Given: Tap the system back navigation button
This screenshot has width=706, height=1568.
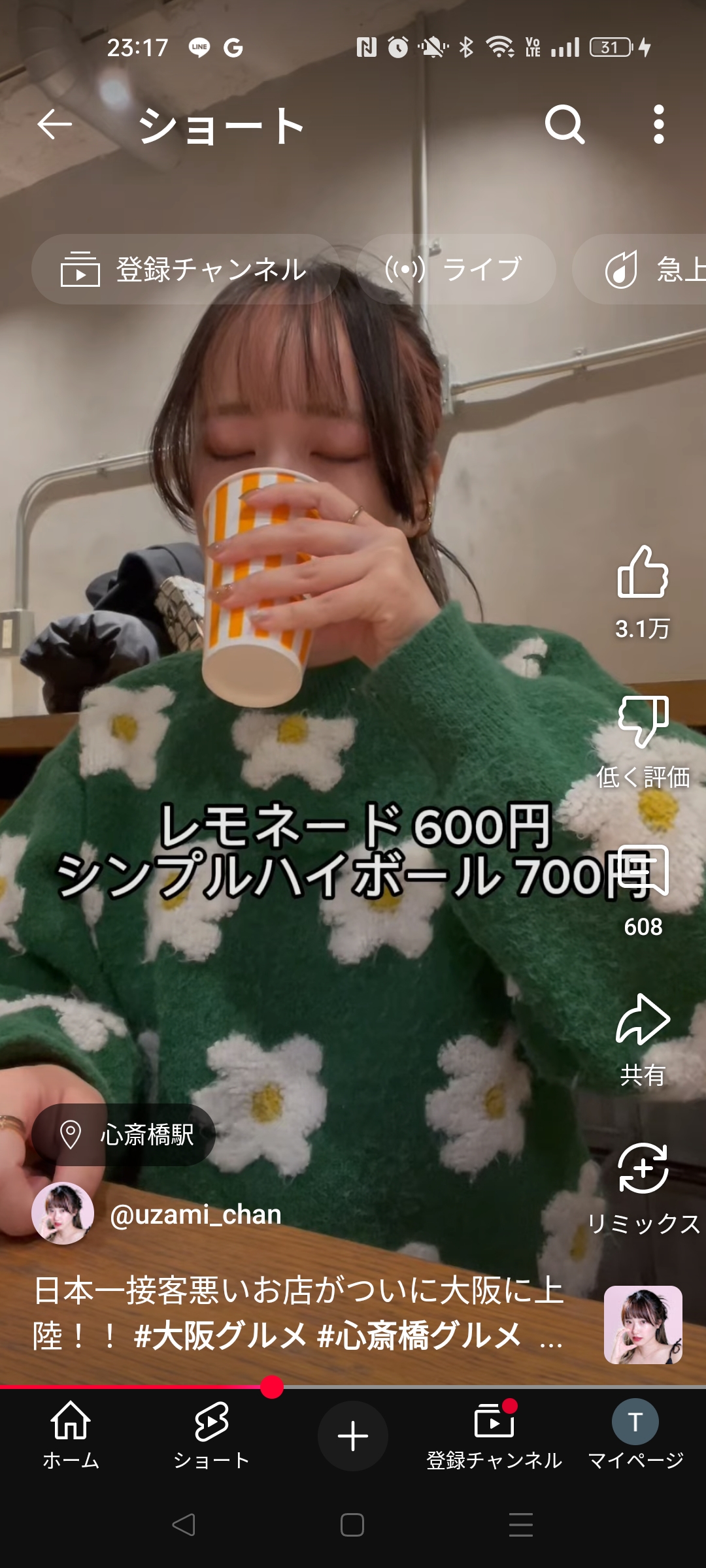Looking at the screenshot, I should [184, 1525].
